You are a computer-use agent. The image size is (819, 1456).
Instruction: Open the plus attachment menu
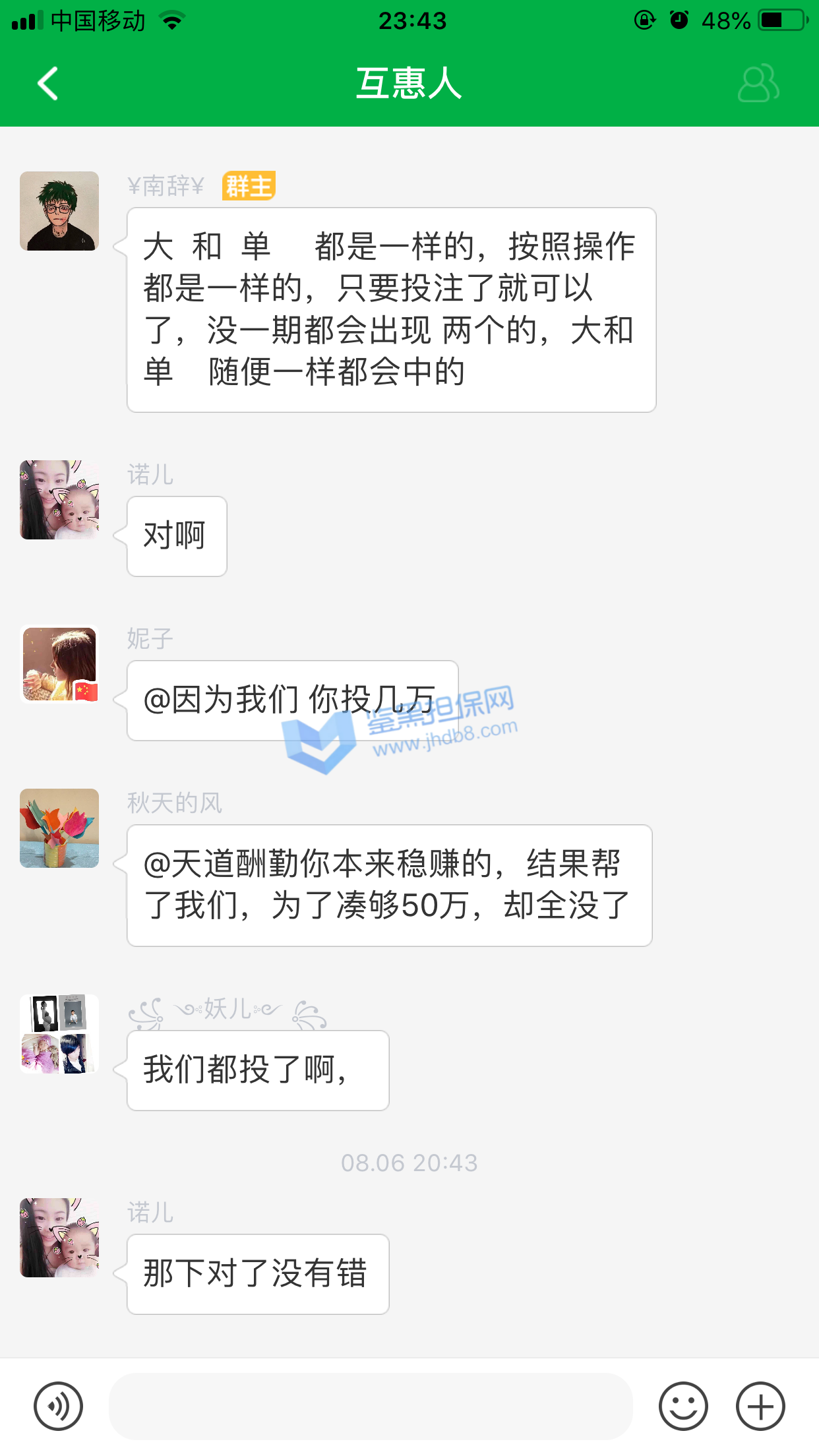tap(760, 1406)
